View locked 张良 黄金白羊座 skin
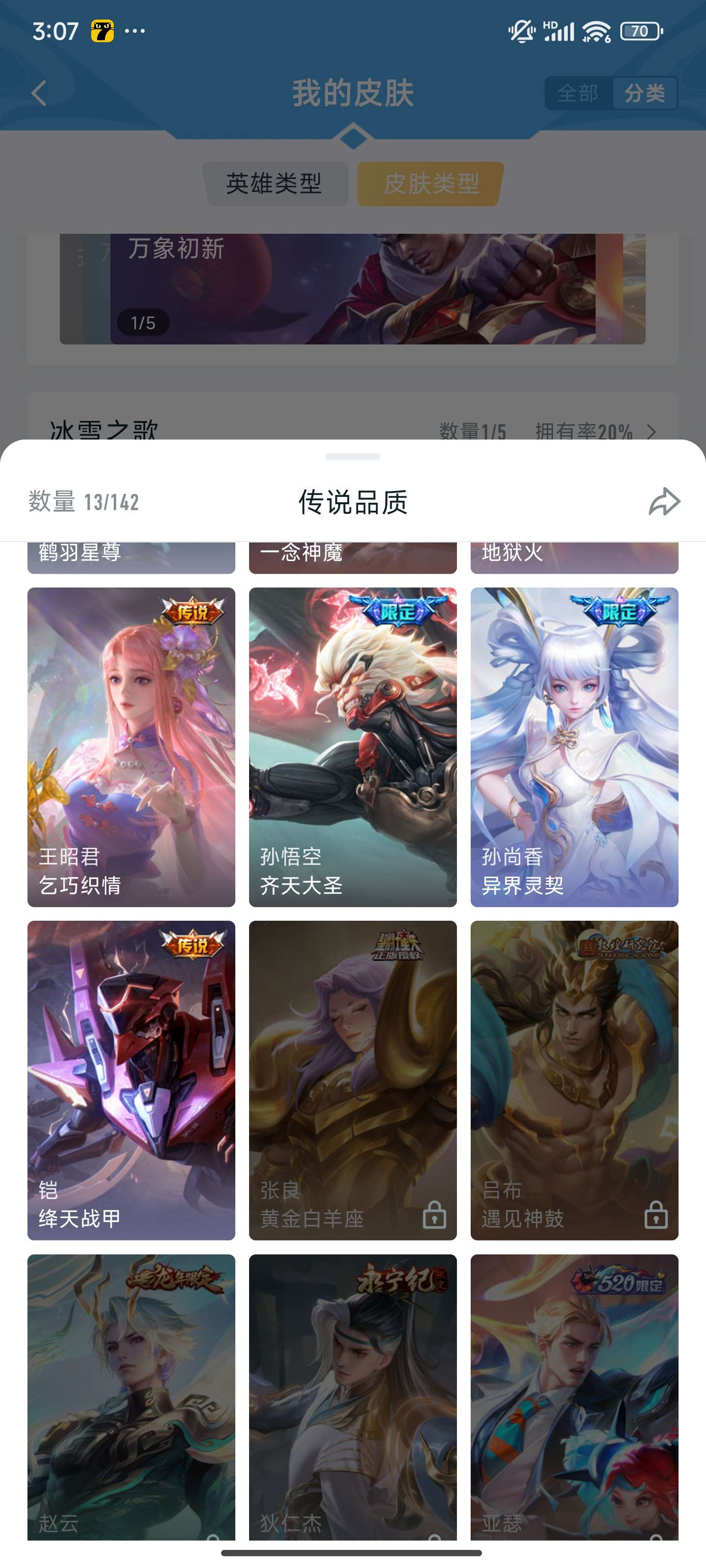This screenshot has height=1568, width=706. coord(353,1080)
